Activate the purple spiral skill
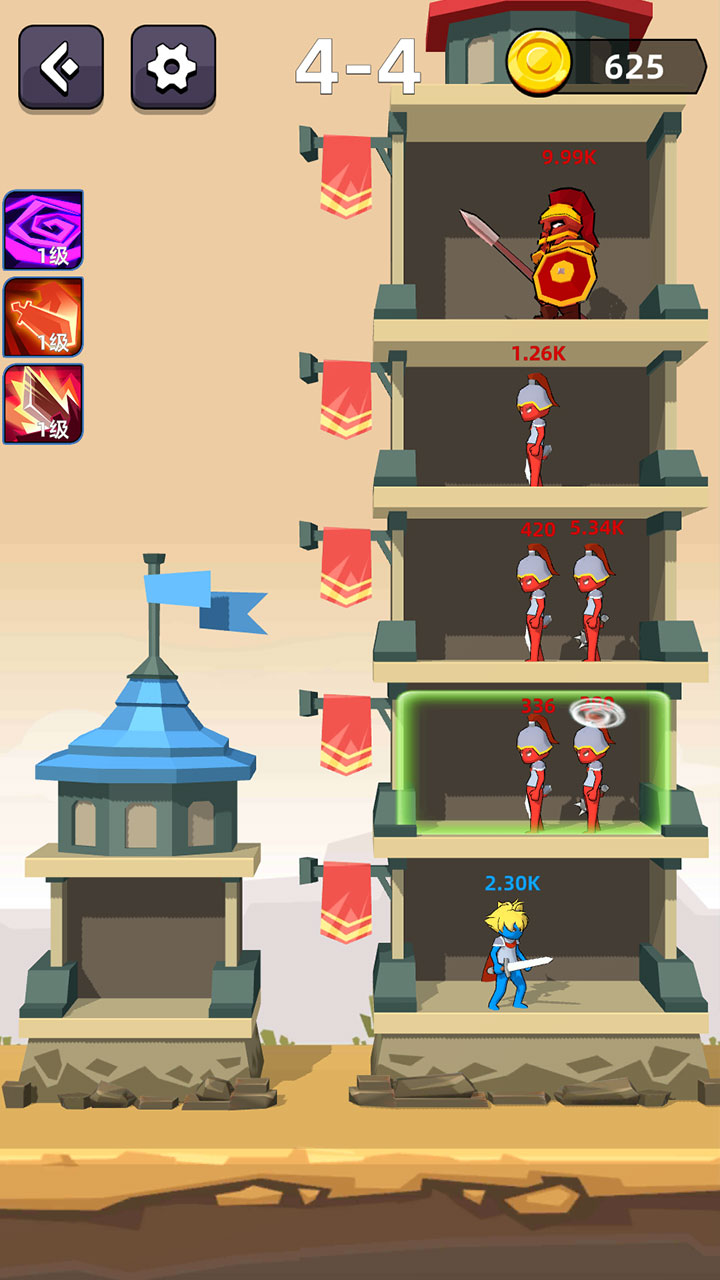The width and height of the screenshot is (720, 1280). coord(43,231)
